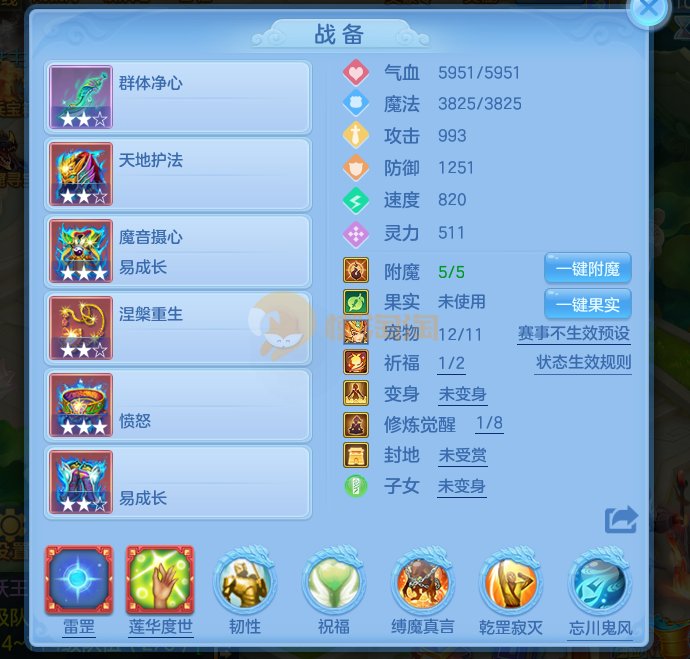The image size is (690, 659).
Task: Open the 魔音摄心 equipment card
Action: click(179, 250)
